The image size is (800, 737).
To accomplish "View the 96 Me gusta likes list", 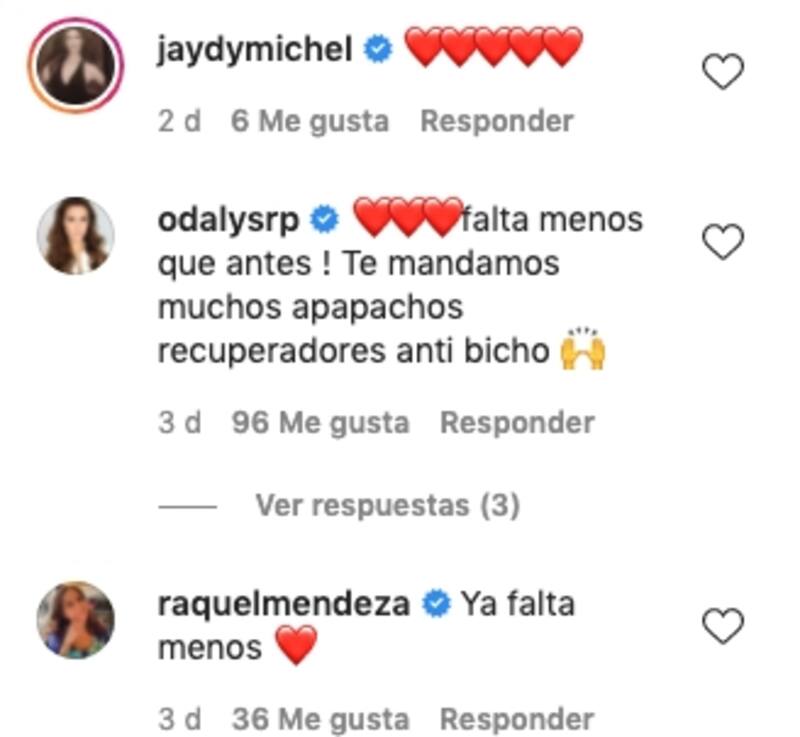I will tap(320, 423).
